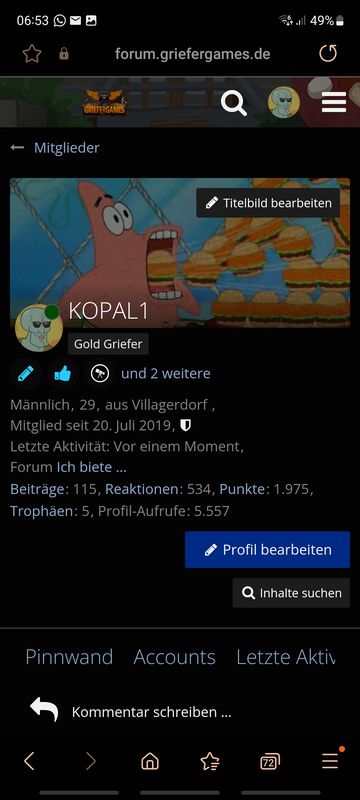Open the hamburger menu in the forum header
This screenshot has width=360, height=800.
click(334, 103)
